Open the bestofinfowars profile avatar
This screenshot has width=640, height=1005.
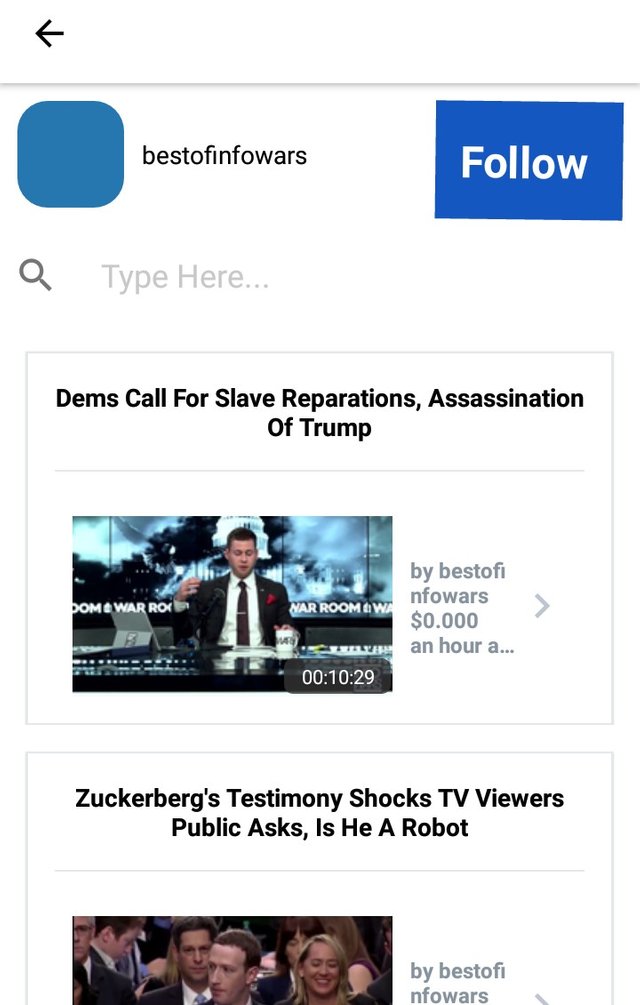click(71, 155)
